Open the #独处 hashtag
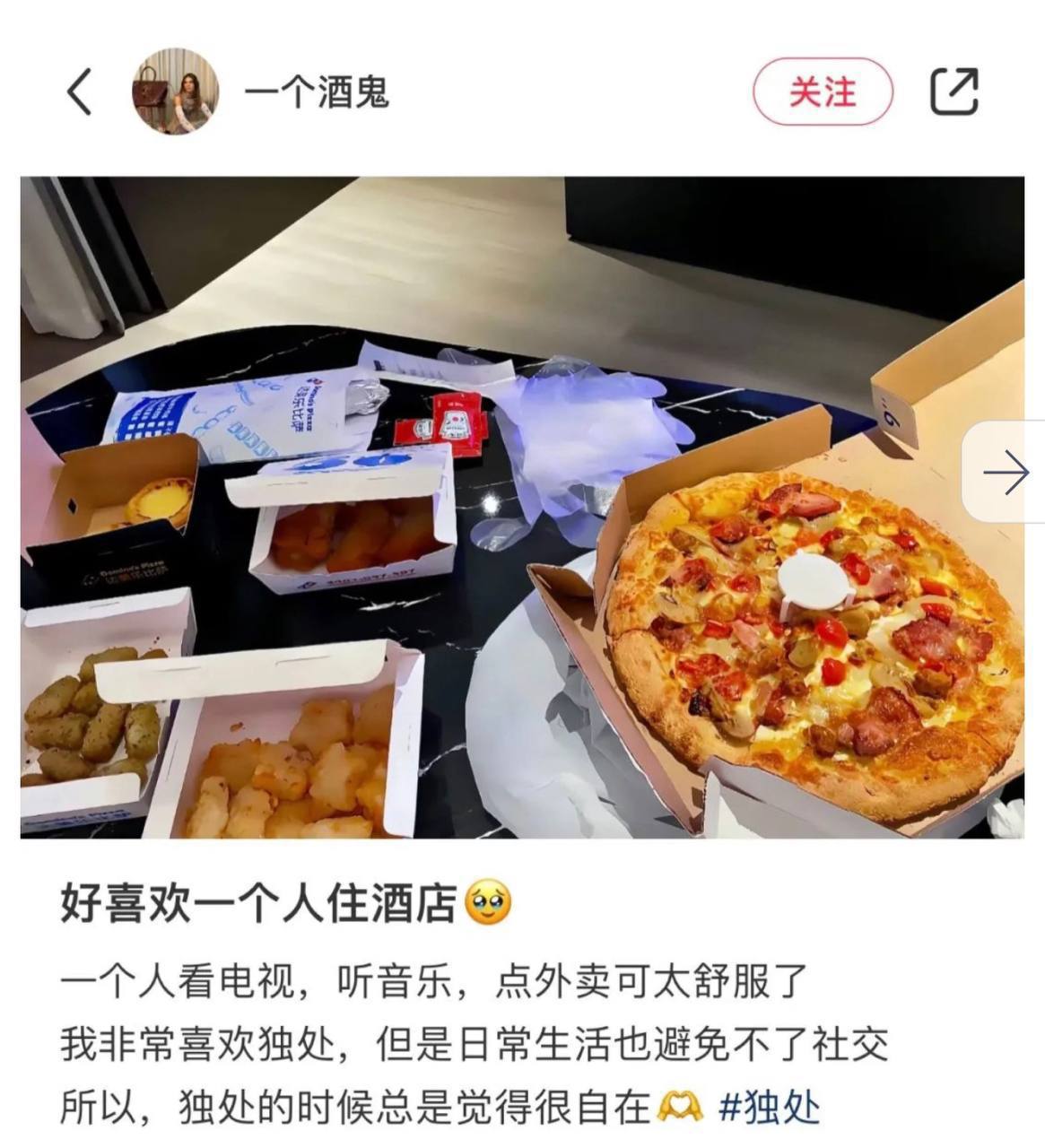This screenshot has width=1045, height=1148. [x=771, y=1108]
